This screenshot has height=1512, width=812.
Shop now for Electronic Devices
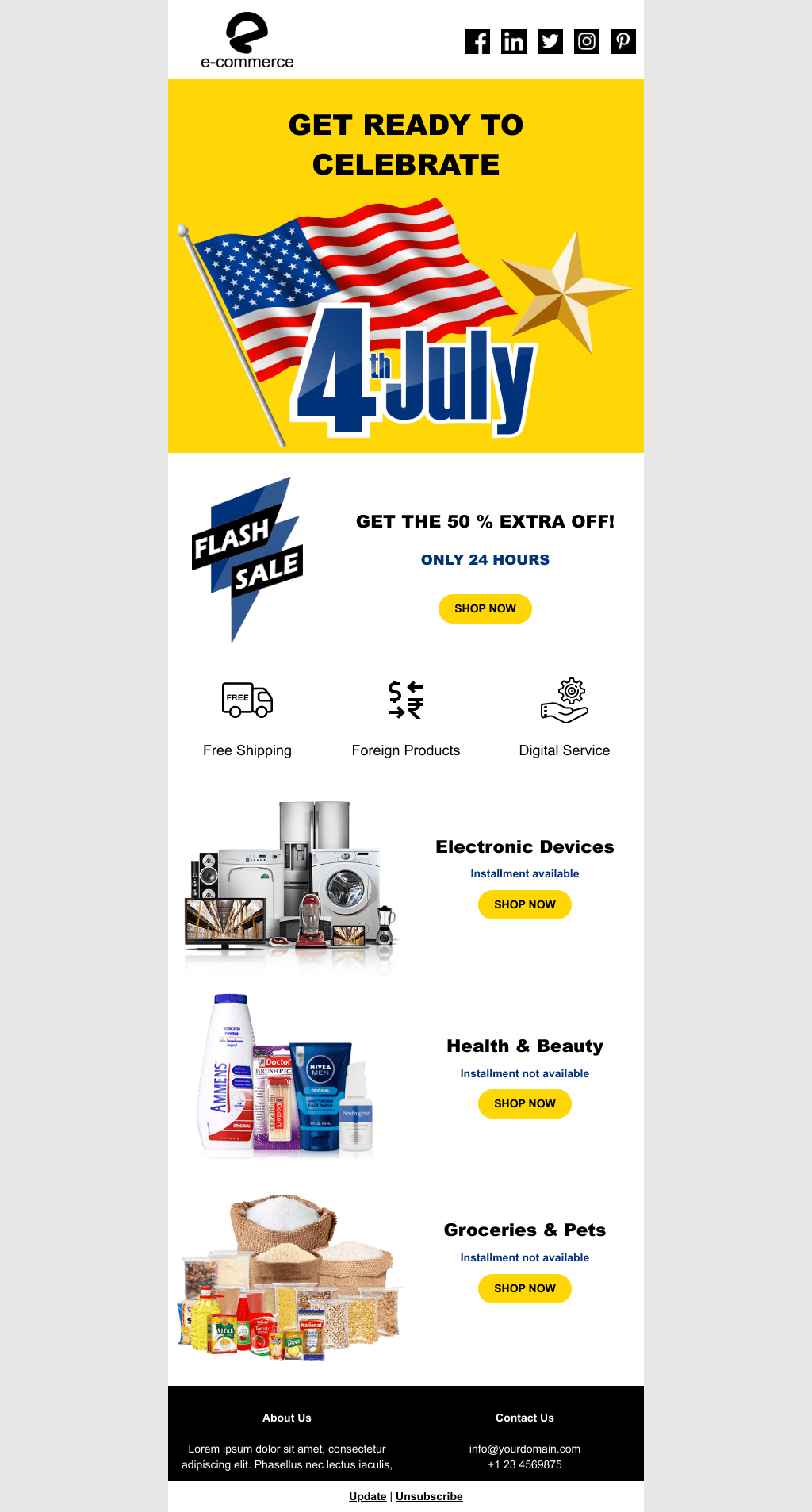(525, 904)
